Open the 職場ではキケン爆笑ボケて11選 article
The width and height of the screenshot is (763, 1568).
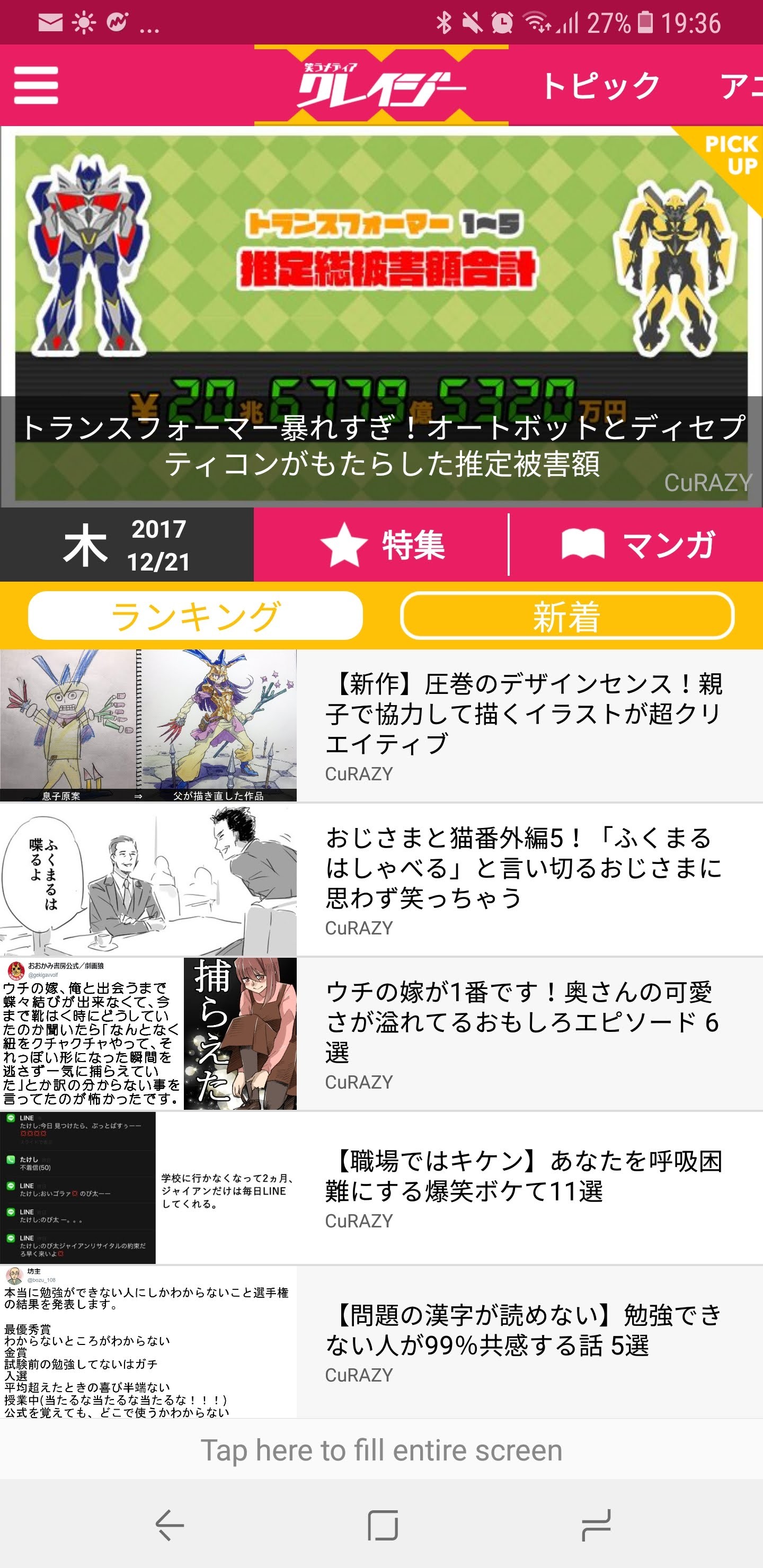click(381, 1188)
